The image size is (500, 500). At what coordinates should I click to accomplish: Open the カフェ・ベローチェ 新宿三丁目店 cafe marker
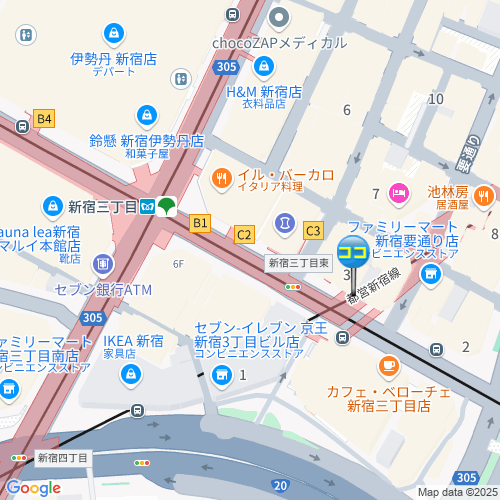click(x=389, y=367)
